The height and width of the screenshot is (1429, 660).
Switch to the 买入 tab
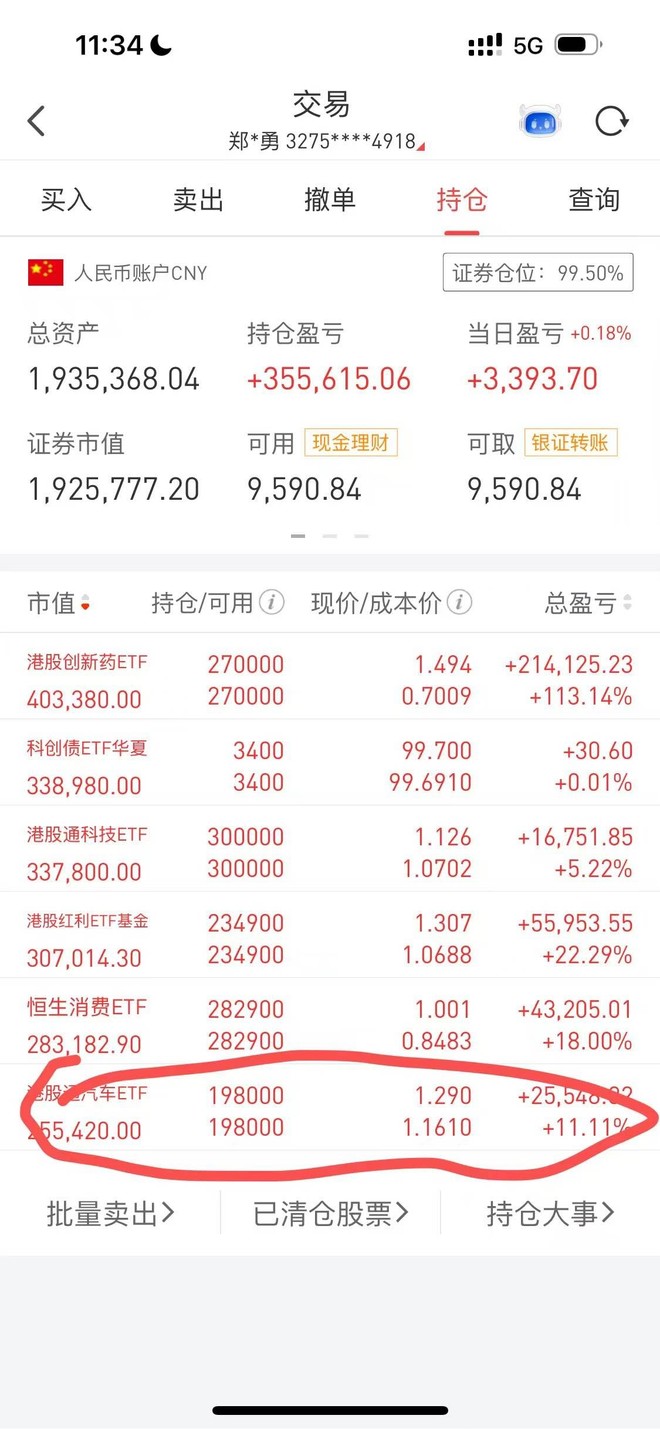pyautogui.click(x=66, y=199)
